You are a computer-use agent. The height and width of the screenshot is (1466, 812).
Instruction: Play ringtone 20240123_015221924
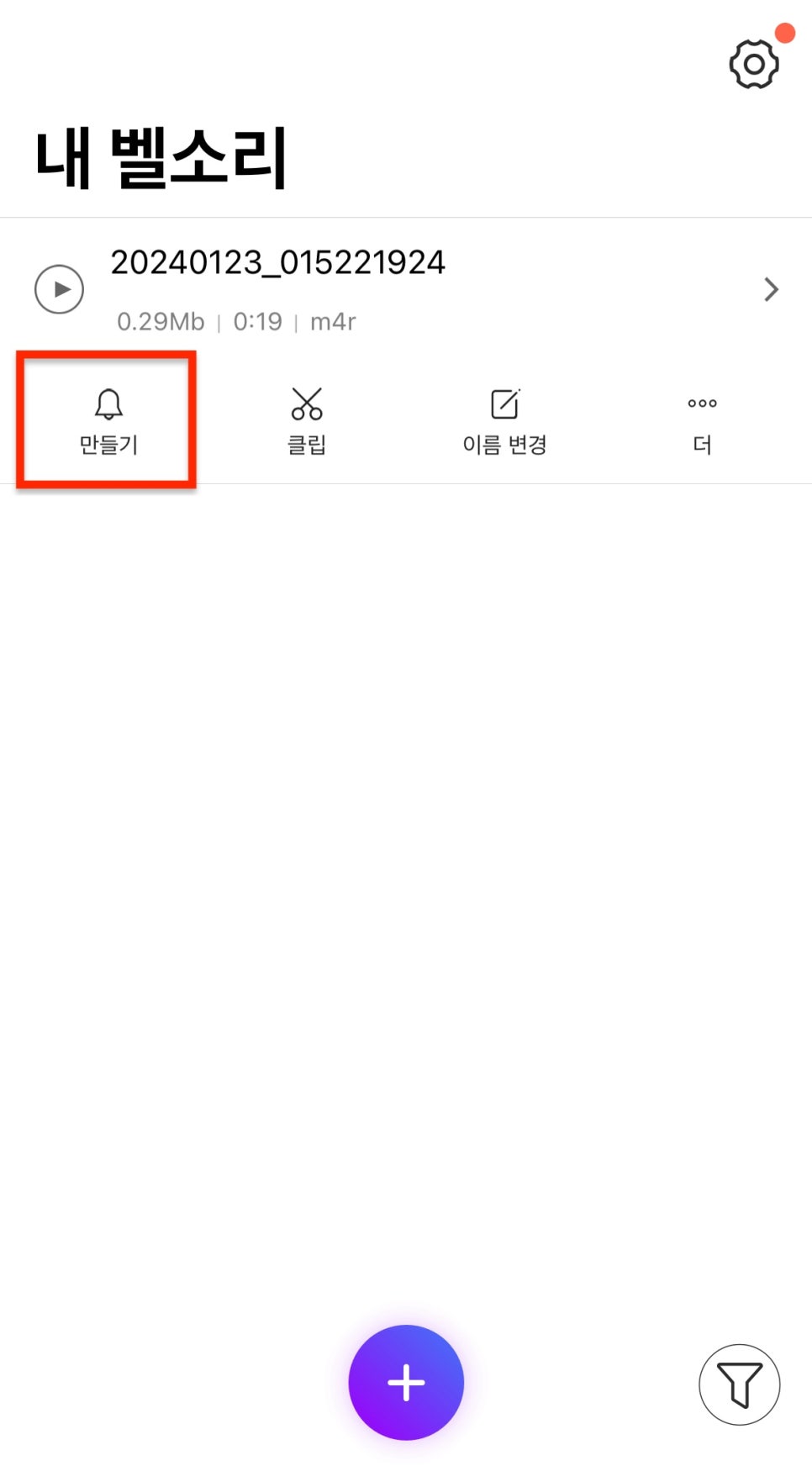pos(59,289)
